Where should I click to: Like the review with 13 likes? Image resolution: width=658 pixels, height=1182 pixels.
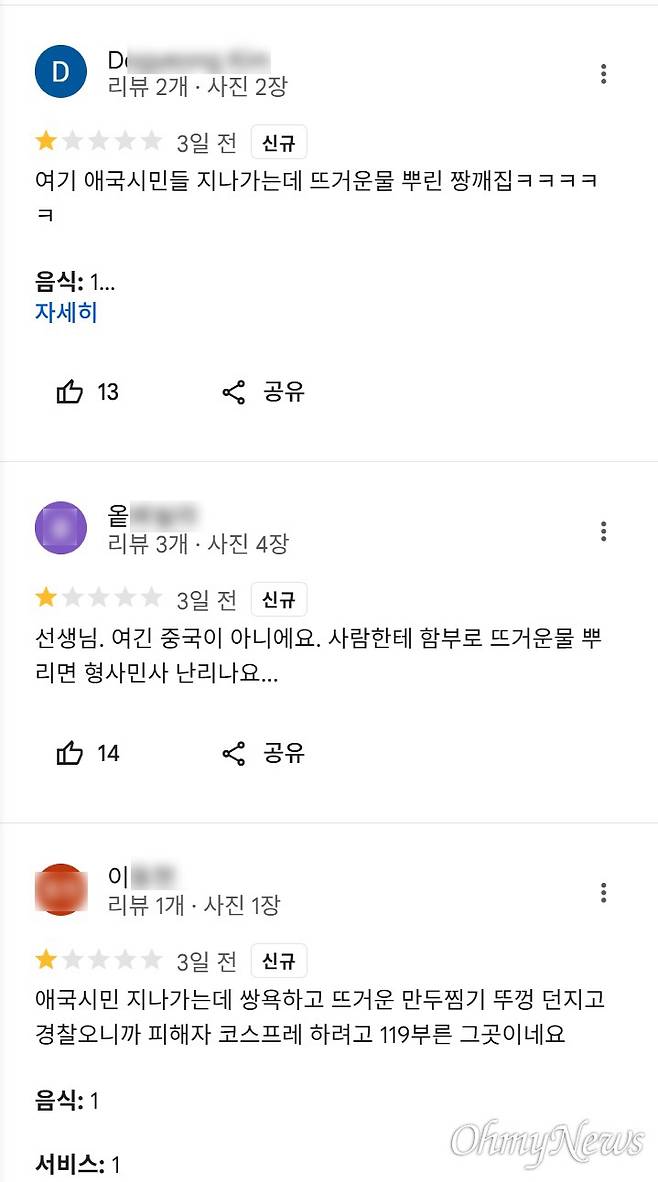71,392
